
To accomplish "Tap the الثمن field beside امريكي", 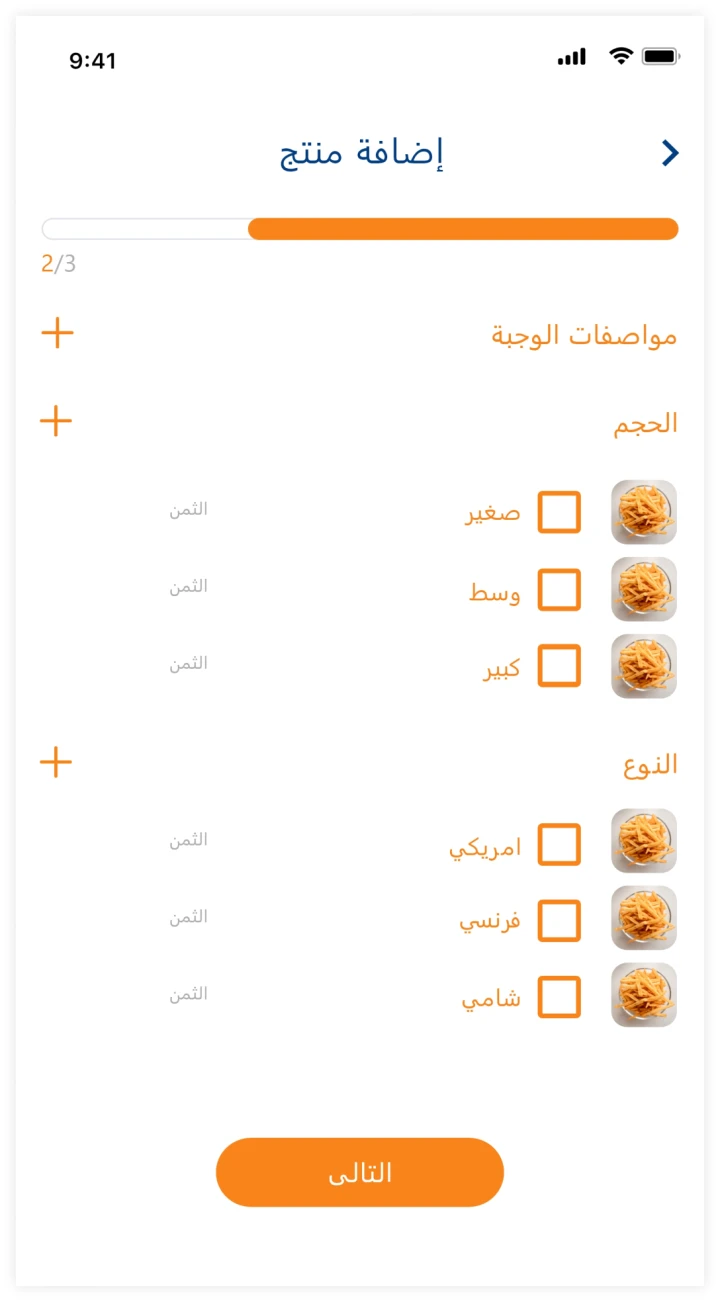I will 188,840.
